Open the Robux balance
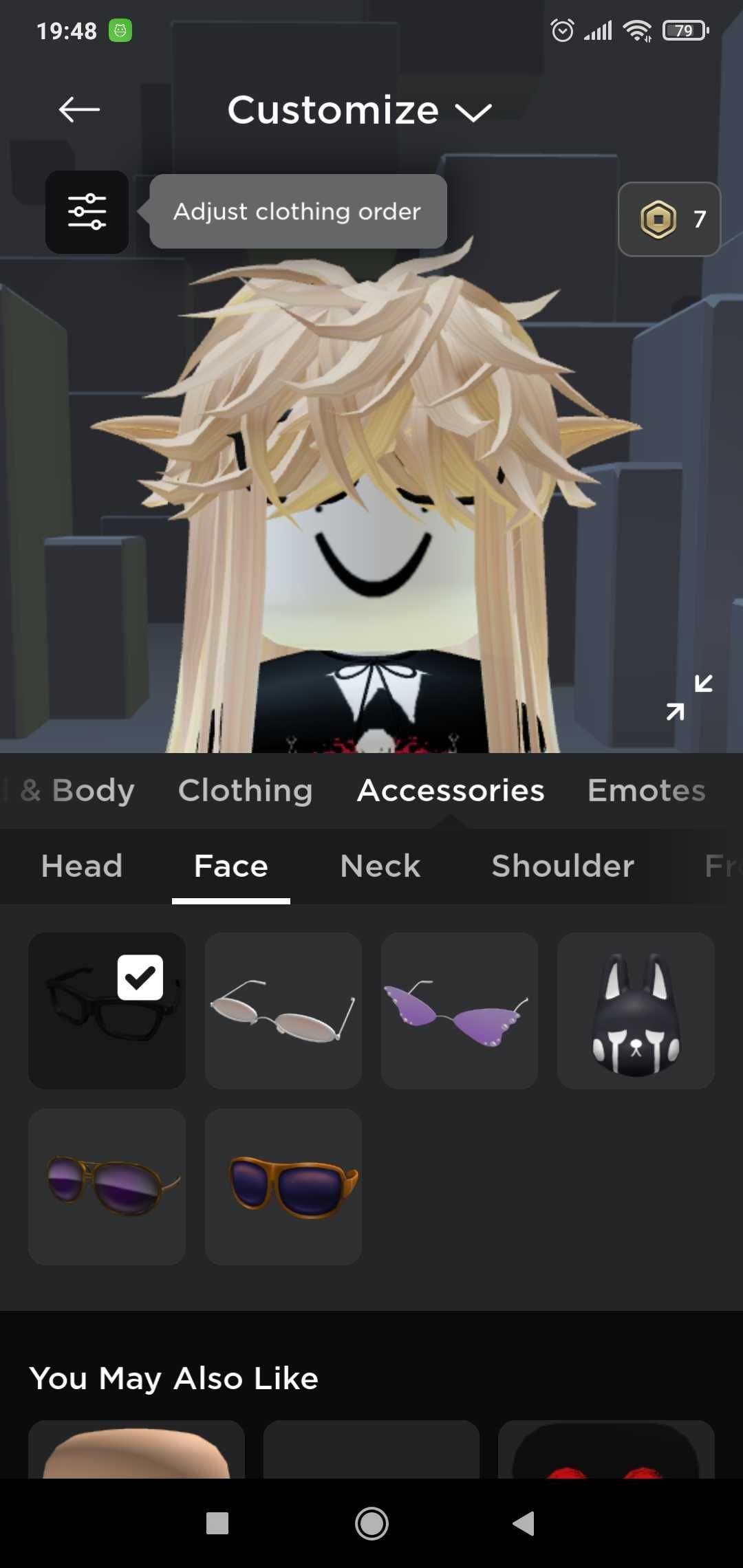This screenshot has height=1568, width=743. [x=669, y=219]
